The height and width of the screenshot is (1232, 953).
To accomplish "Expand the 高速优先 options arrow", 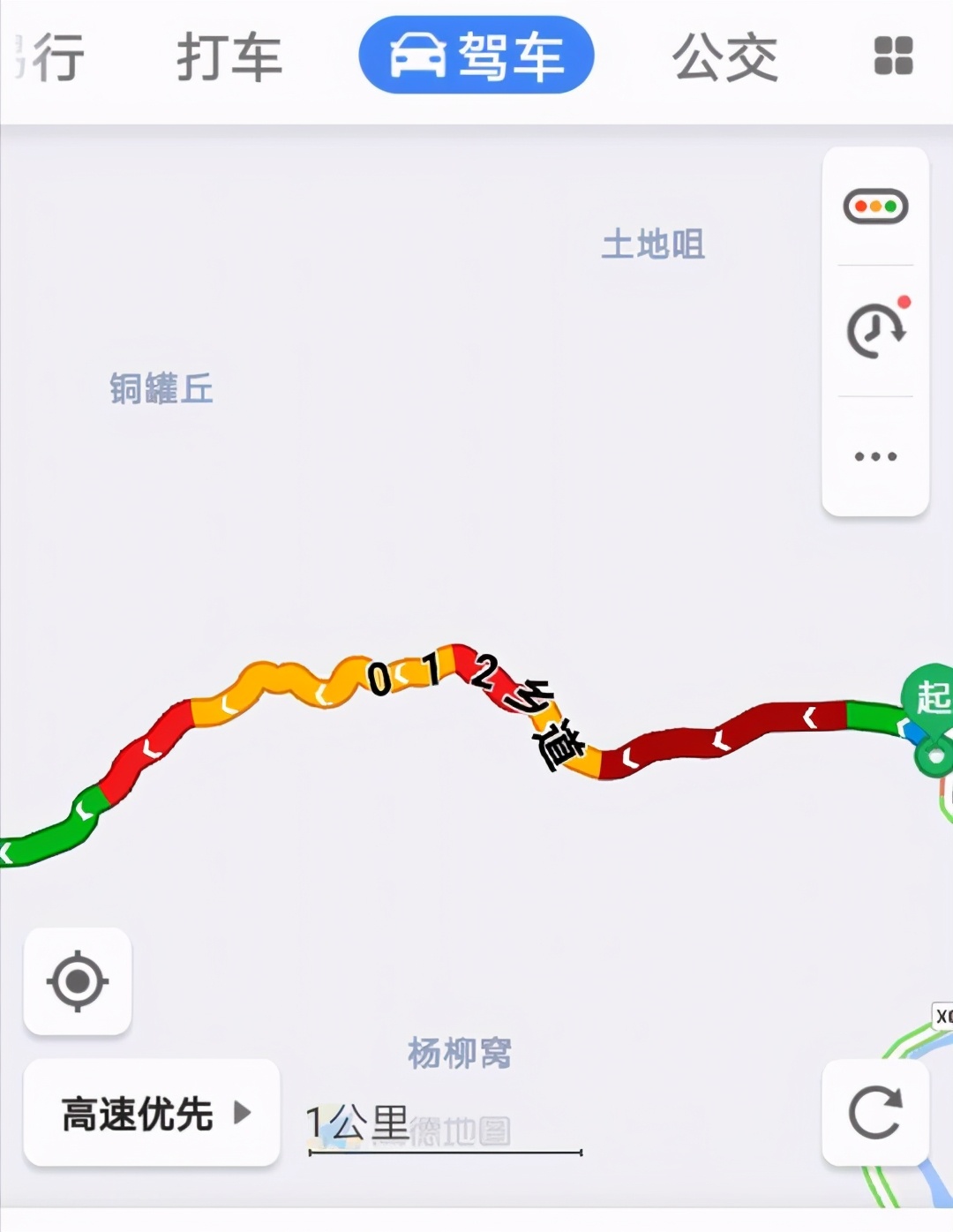I will 244,1114.
